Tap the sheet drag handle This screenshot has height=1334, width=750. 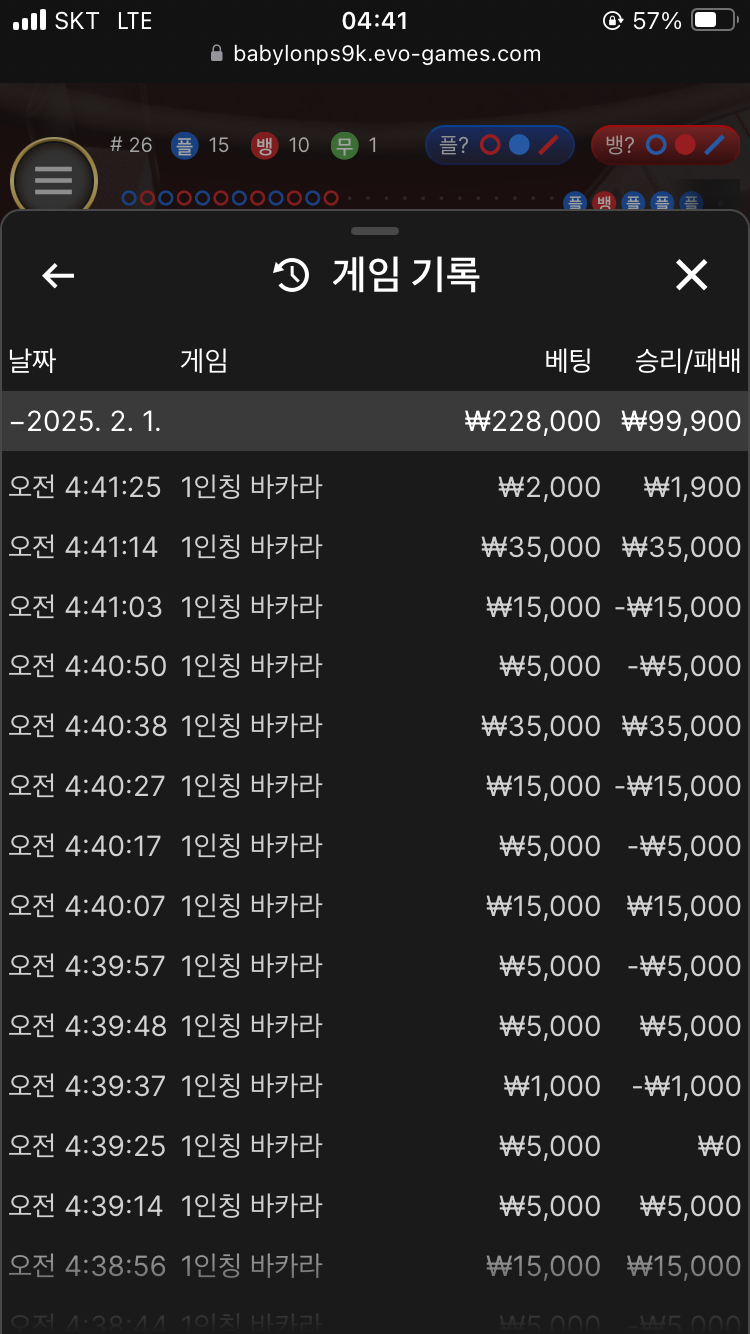375,231
